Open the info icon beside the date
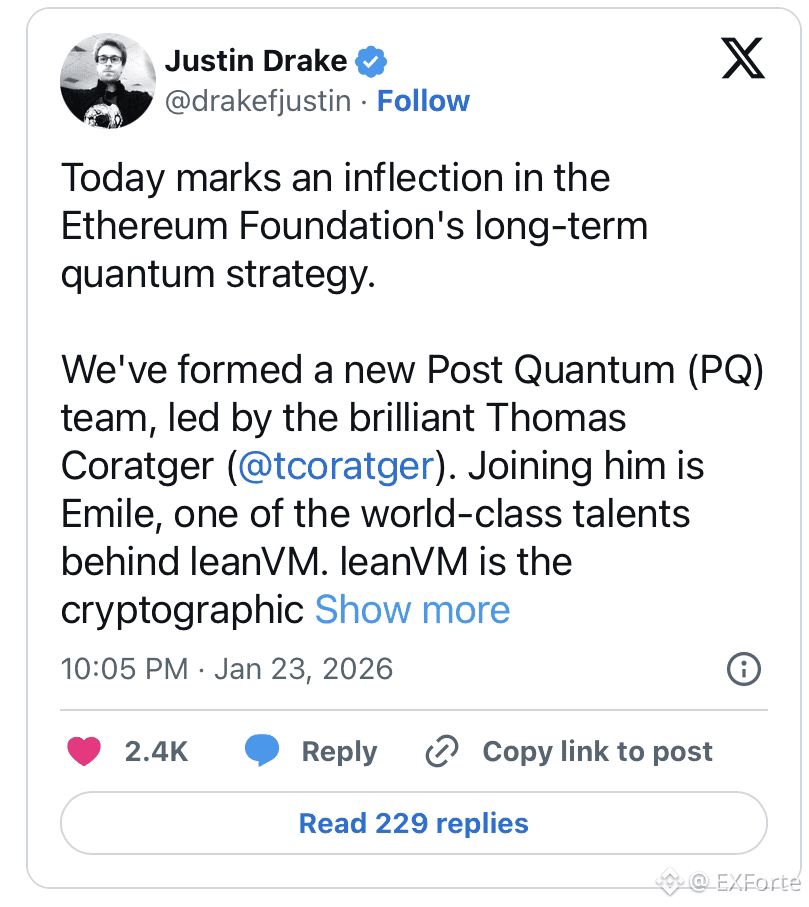This screenshot has width=809, height=907. pyautogui.click(x=743, y=669)
